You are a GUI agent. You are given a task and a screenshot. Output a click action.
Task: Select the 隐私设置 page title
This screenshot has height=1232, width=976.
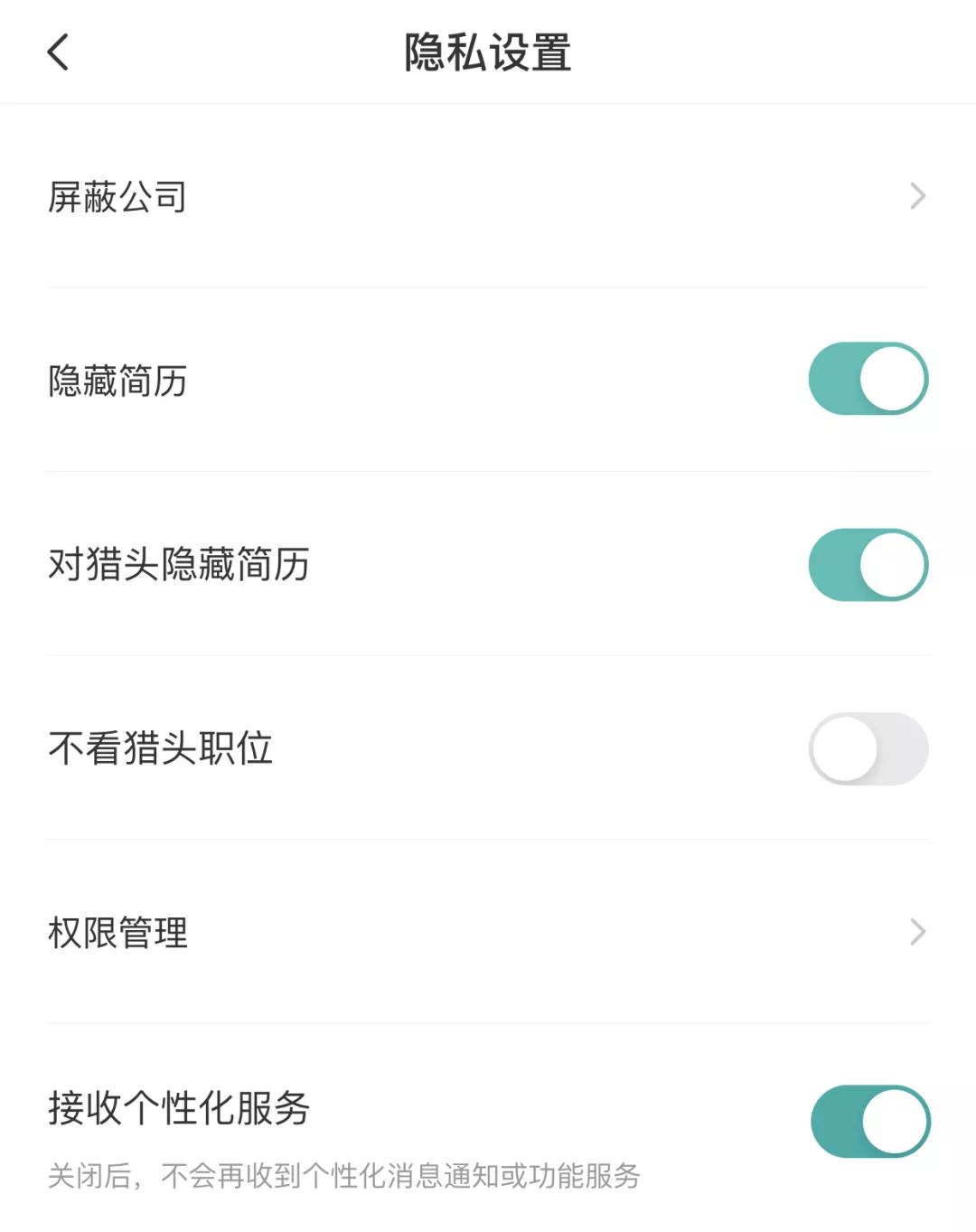[x=488, y=52]
